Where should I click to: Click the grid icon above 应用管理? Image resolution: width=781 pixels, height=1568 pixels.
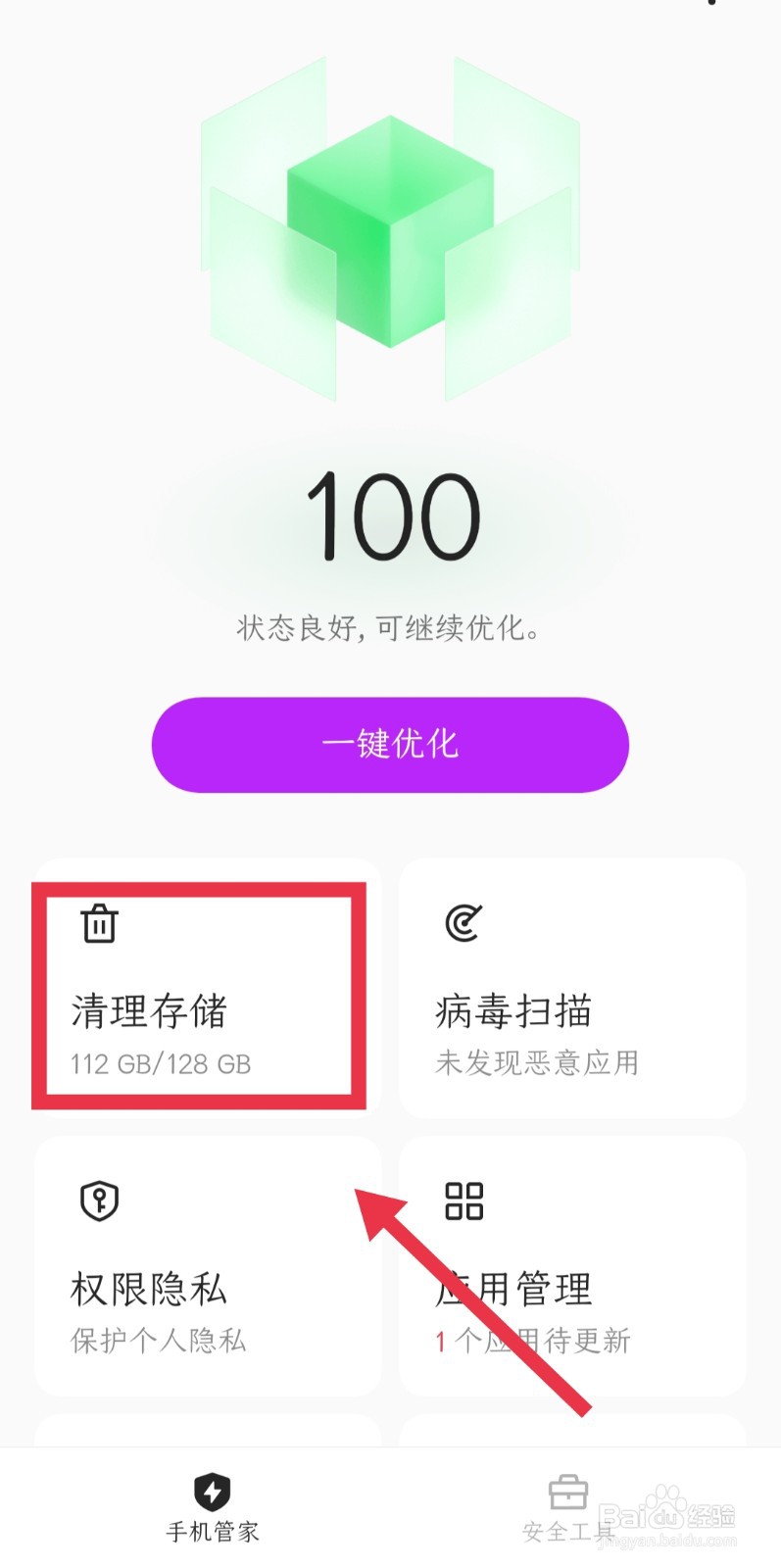(x=462, y=1200)
